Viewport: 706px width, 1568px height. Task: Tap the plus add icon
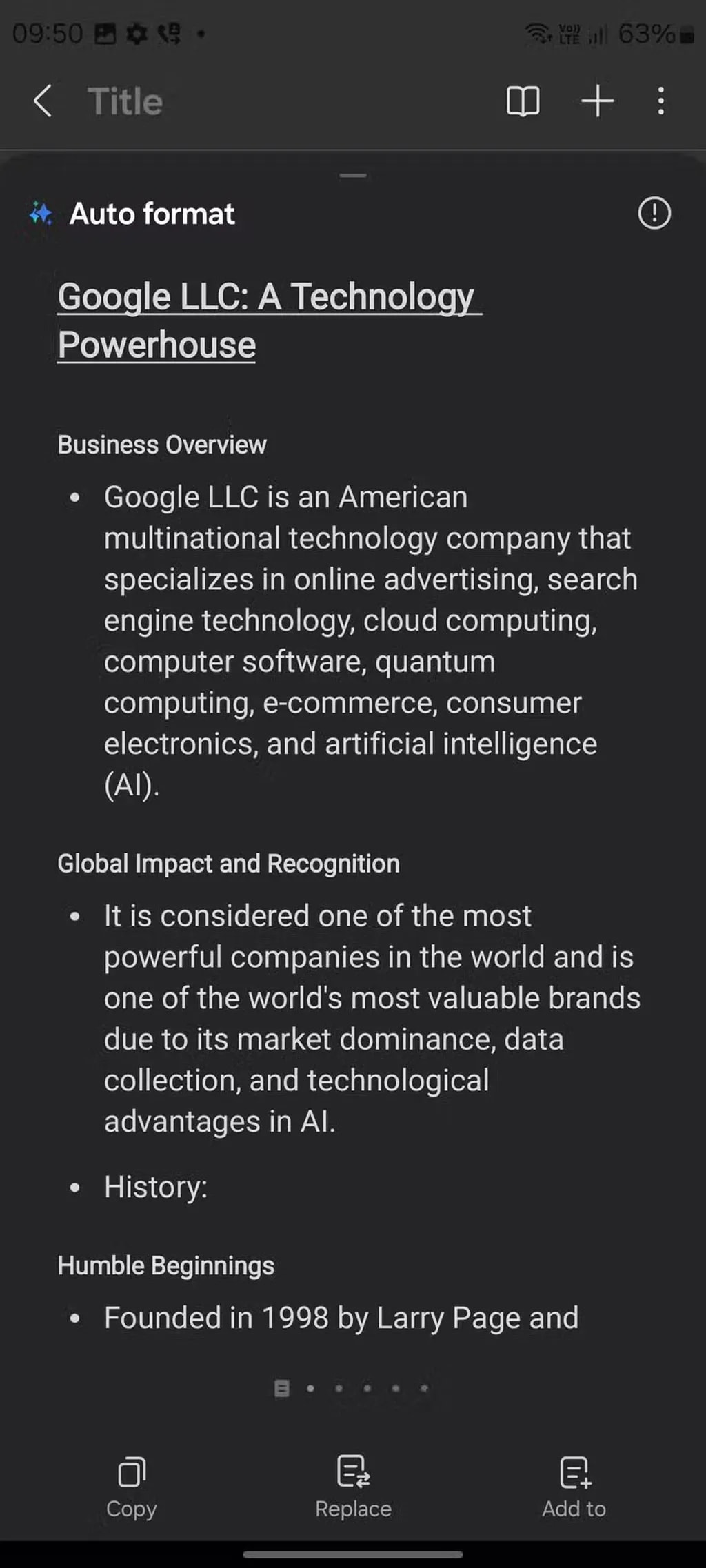click(597, 101)
